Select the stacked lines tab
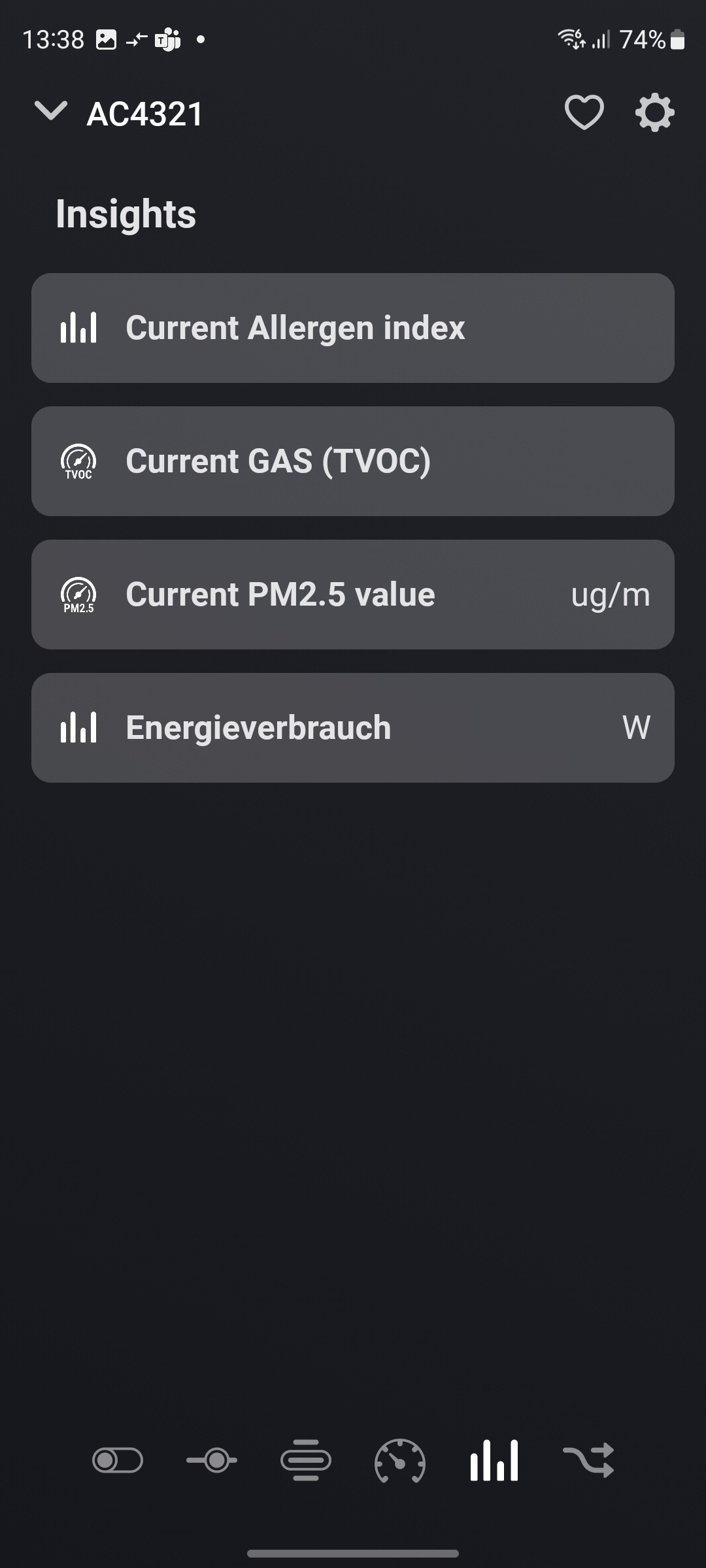Viewport: 706px width, 1568px height. [306, 1460]
